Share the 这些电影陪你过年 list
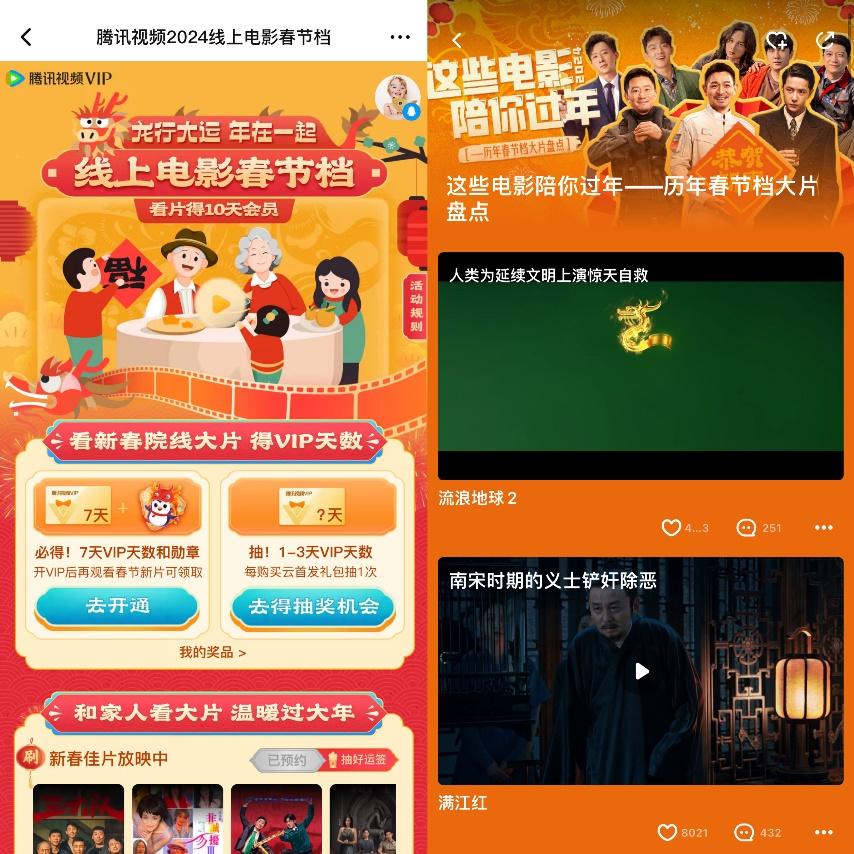Image resolution: width=854 pixels, height=854 pixels. (x=826, y=41)
